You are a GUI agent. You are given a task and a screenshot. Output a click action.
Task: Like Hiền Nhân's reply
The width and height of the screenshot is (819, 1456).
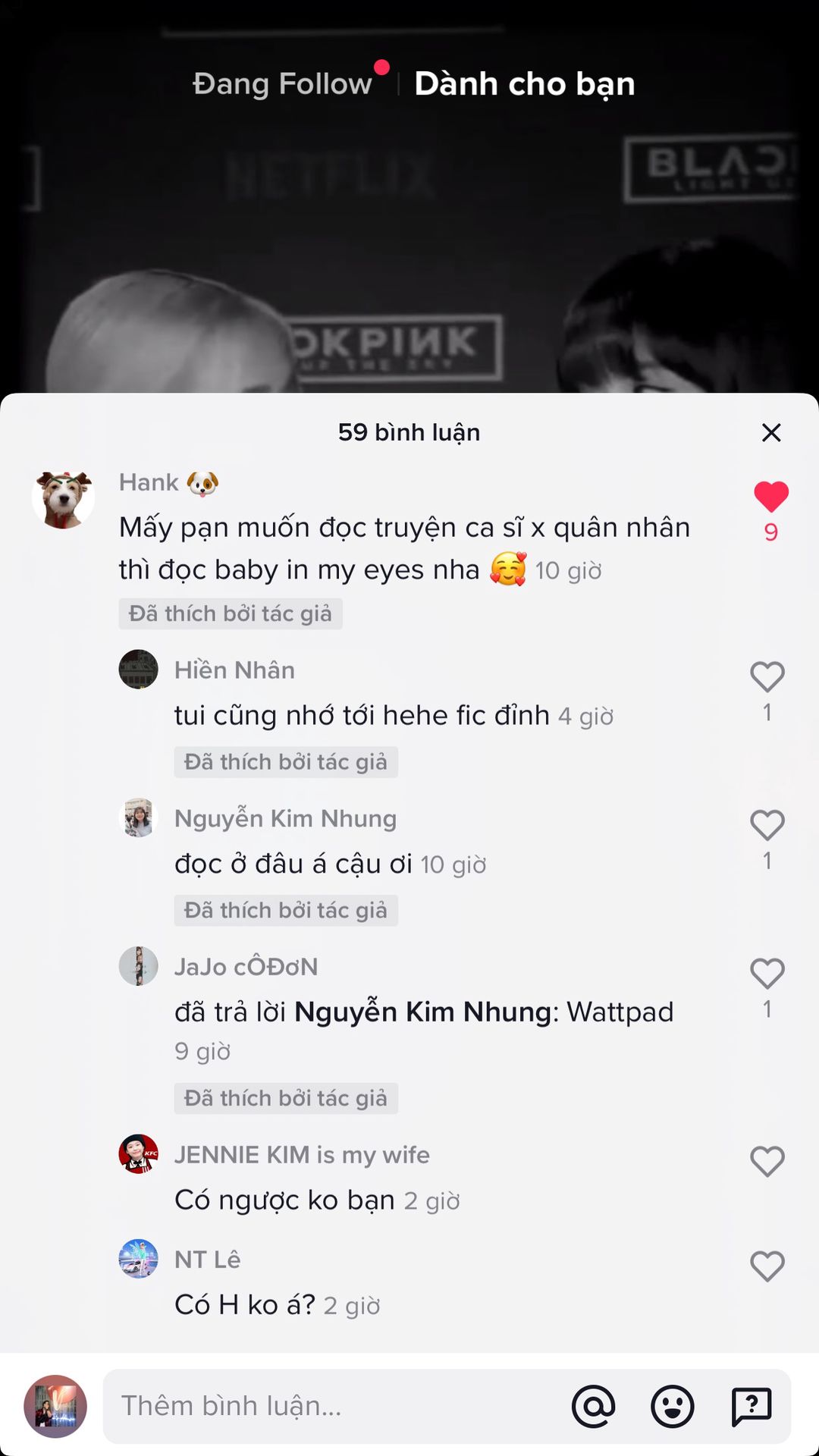pyautogui.click(x=767, y=676)
